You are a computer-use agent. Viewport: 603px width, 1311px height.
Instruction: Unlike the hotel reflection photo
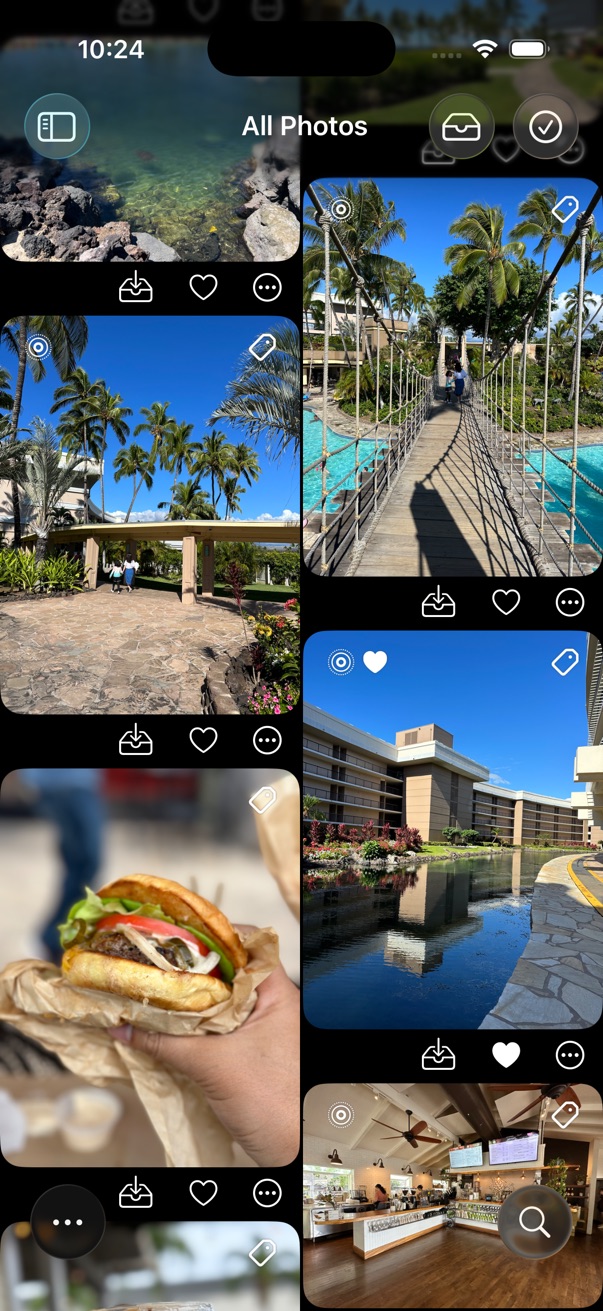506,1054
